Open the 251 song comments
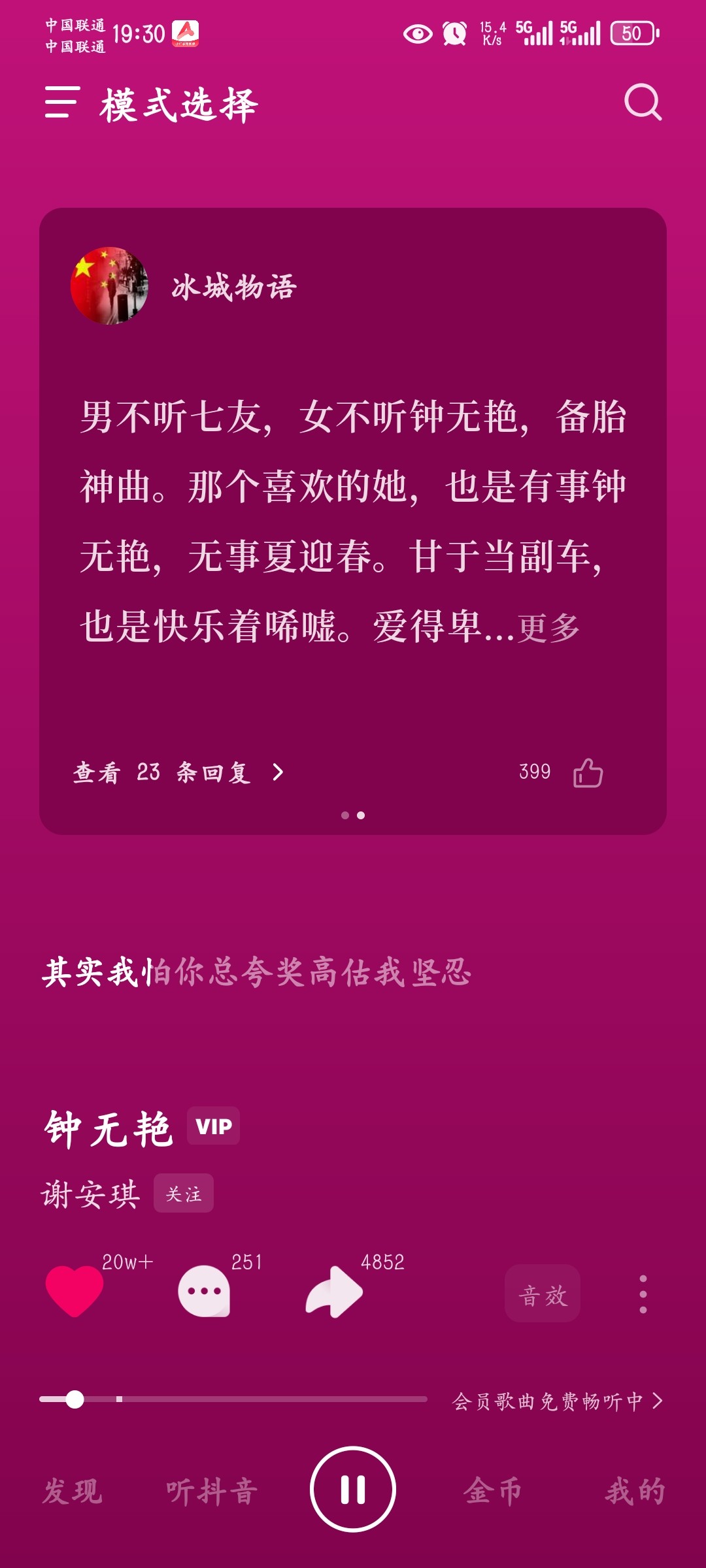The width and height of the screenshot is (706, 1568). [204, 1292]
